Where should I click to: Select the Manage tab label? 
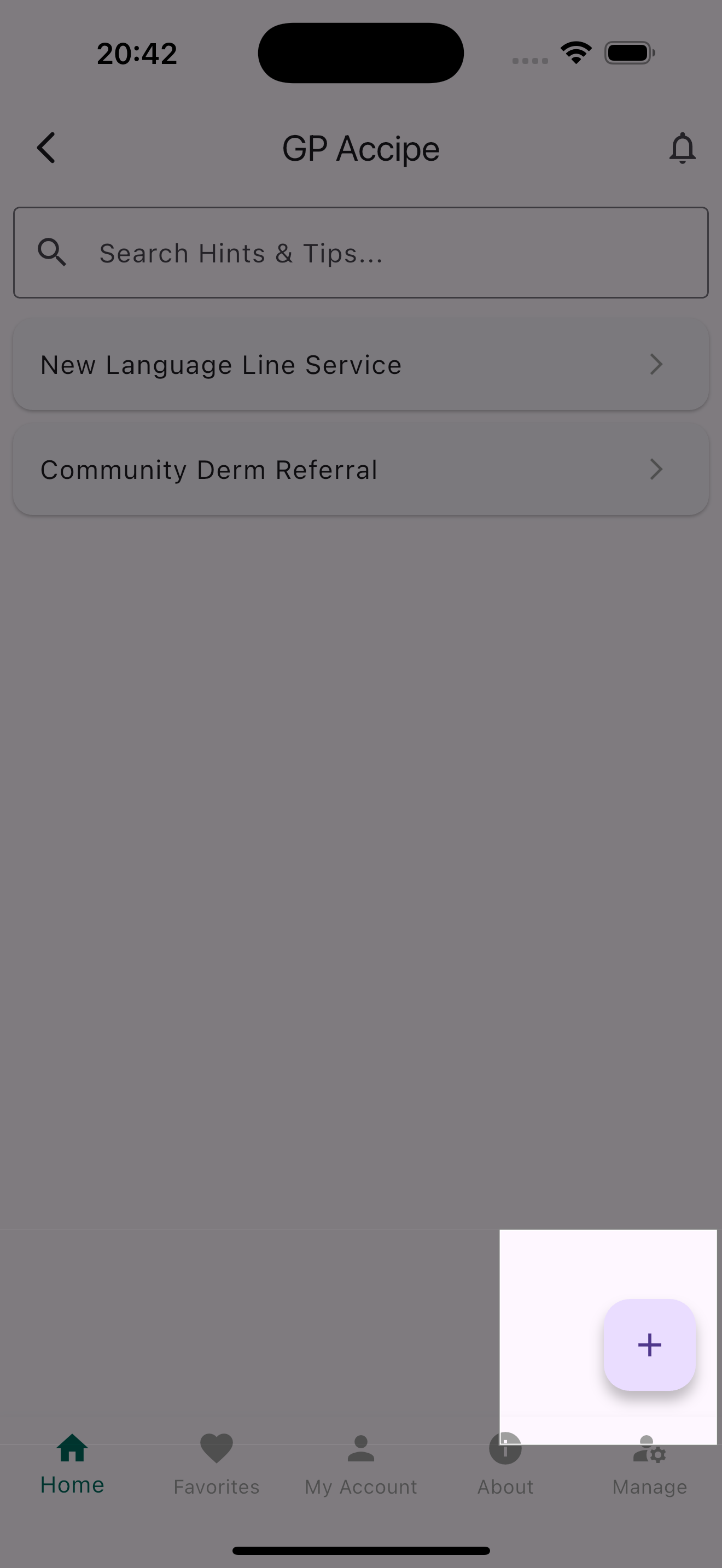point(649,1486)
